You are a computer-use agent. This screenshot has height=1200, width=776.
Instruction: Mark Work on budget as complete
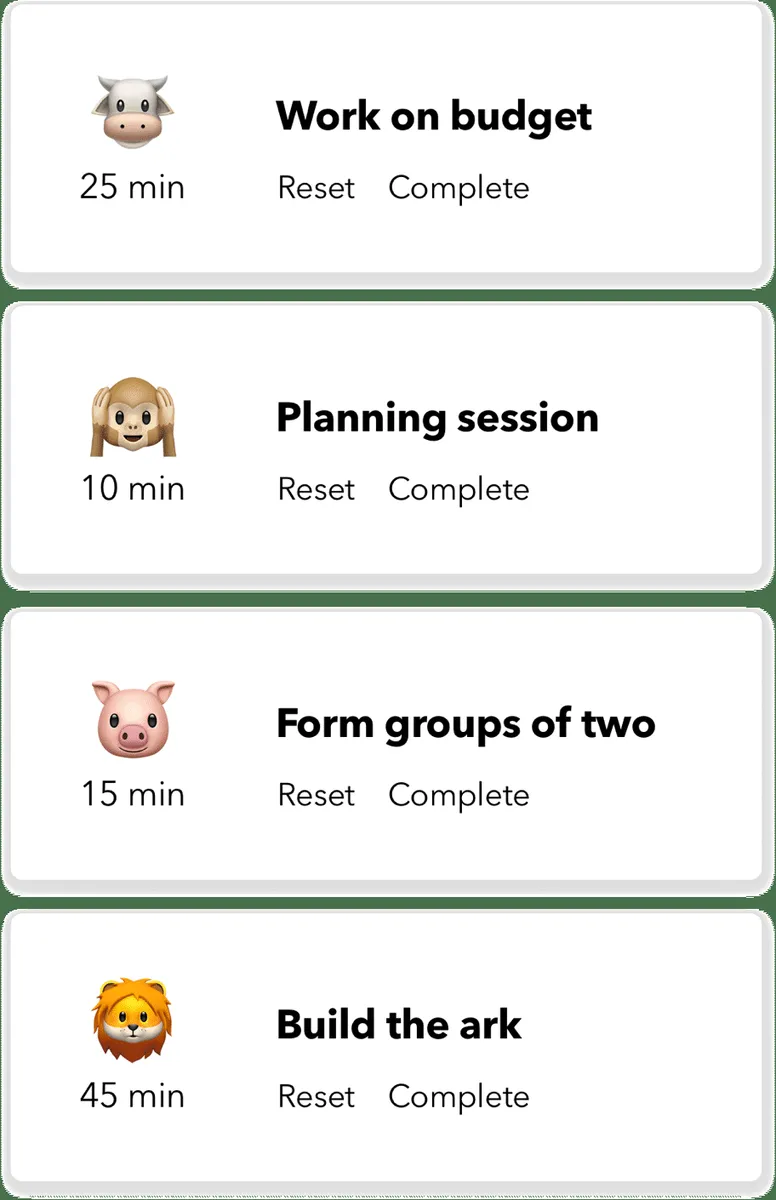click(458, 188)
